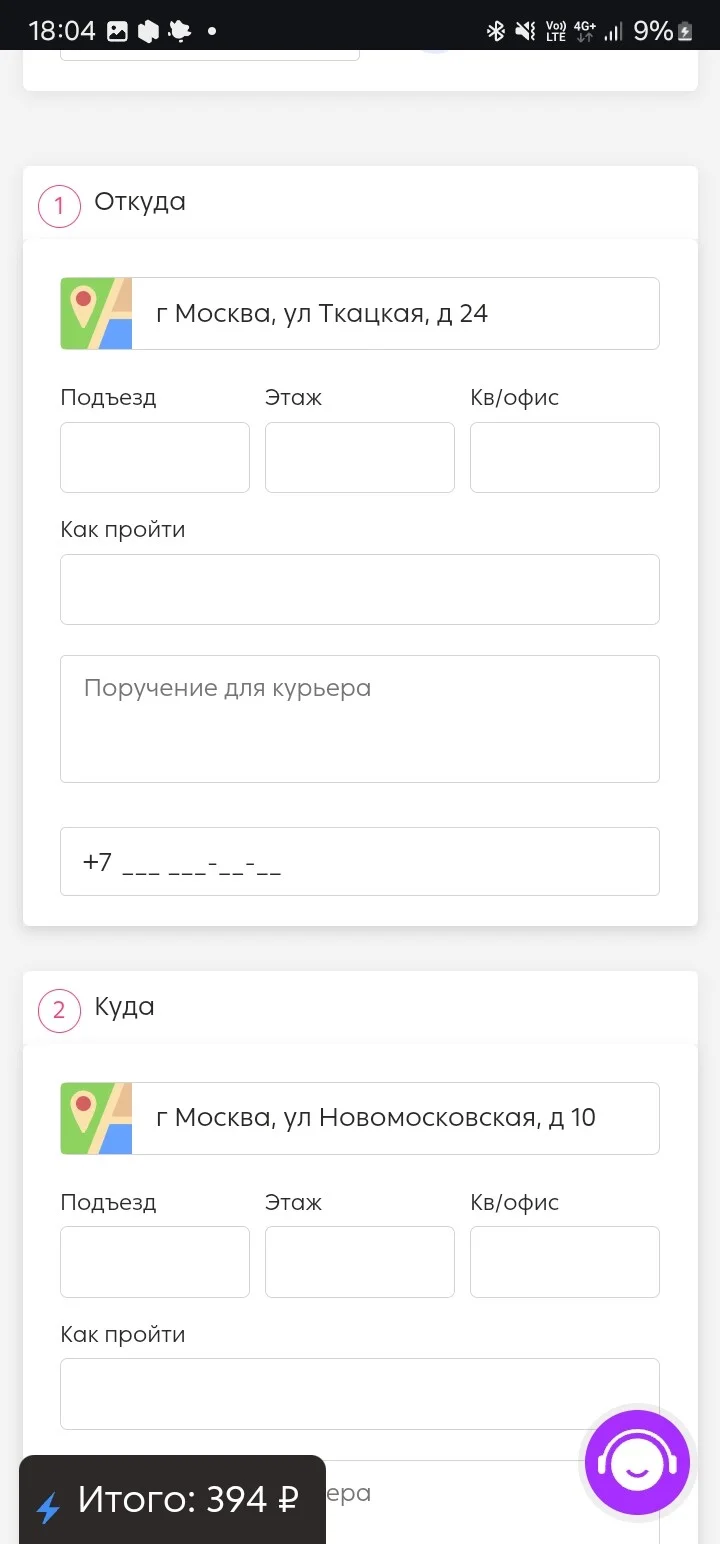Focus Как пройти field under Откуда
720x1544 pixels.
pyautogui.click(x=360, y=589)
